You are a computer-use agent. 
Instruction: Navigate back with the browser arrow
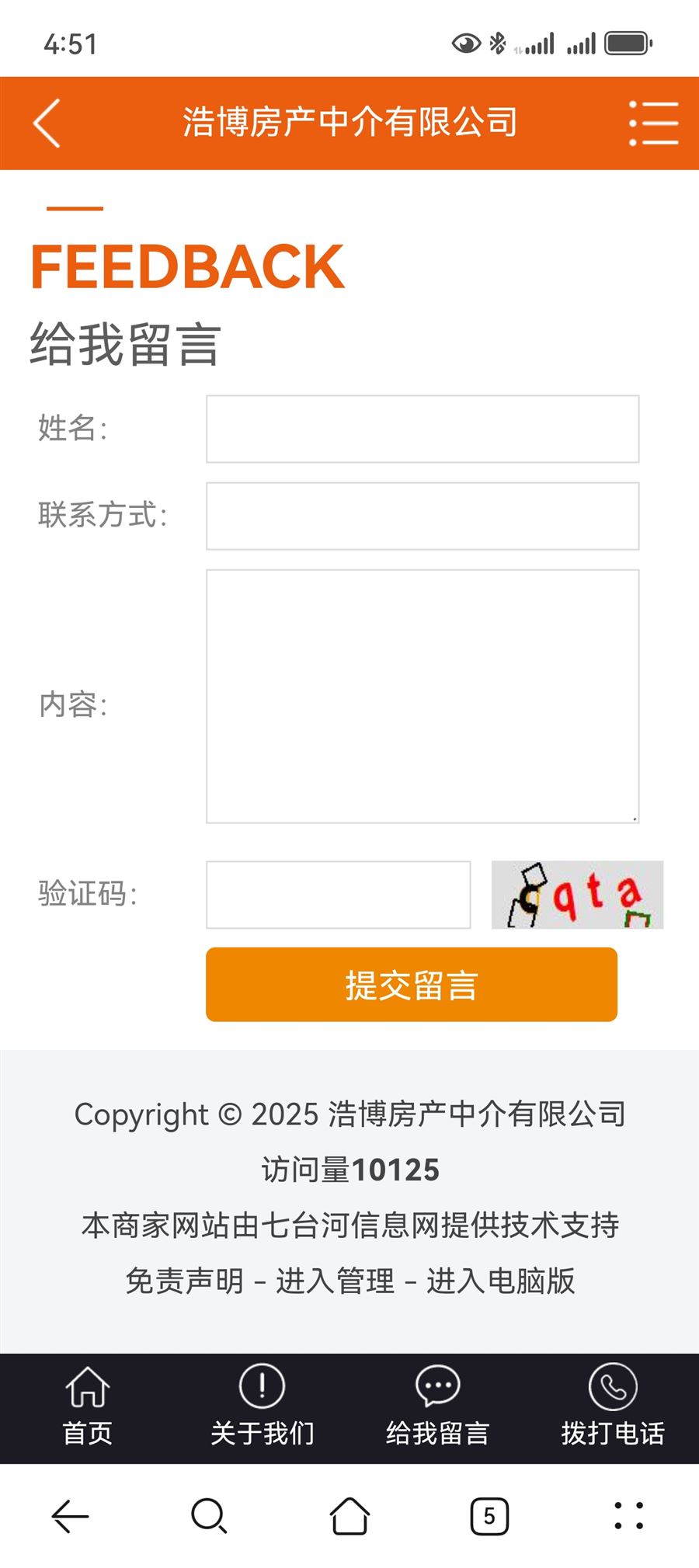click(70, 1516)
